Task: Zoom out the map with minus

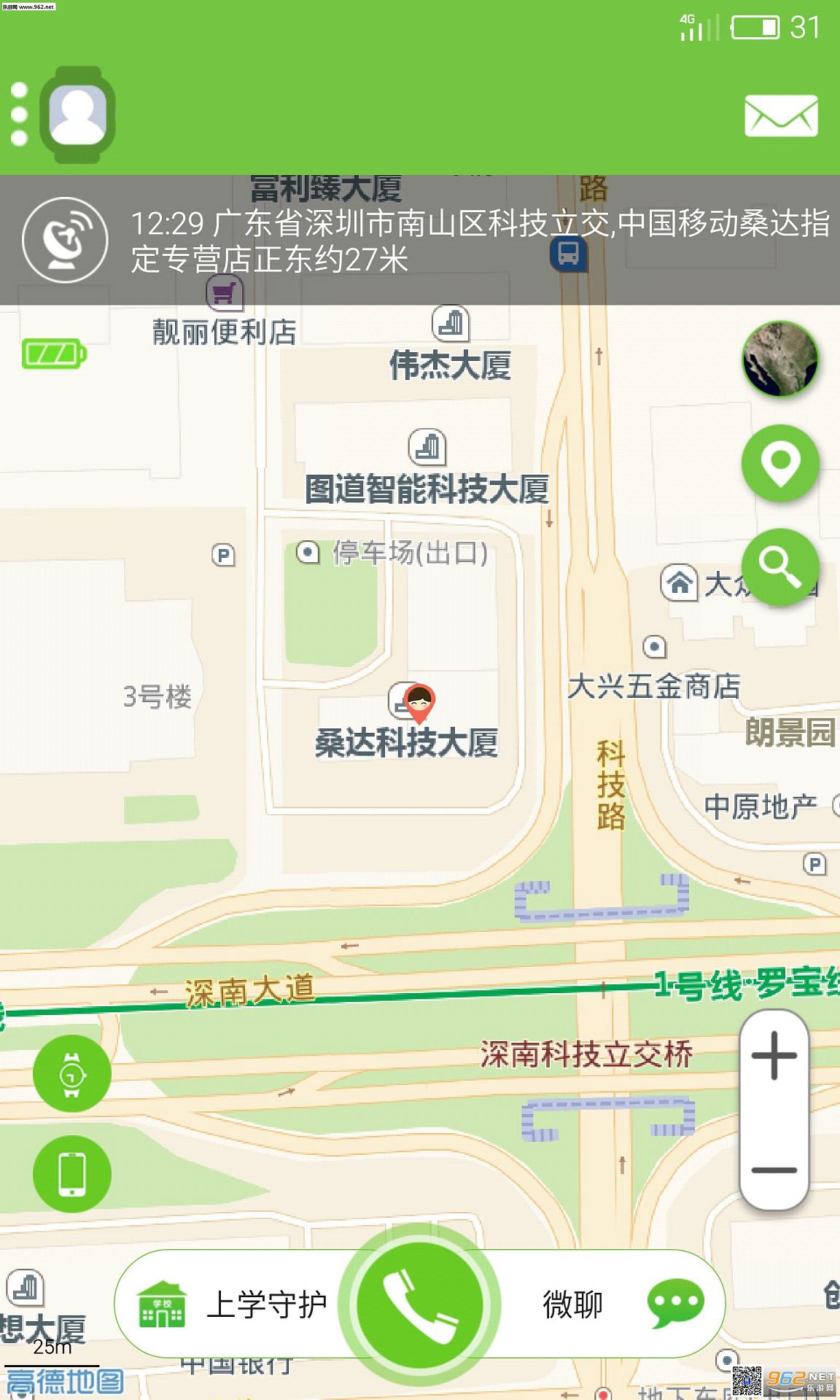Action: [x=774, y=1169]
